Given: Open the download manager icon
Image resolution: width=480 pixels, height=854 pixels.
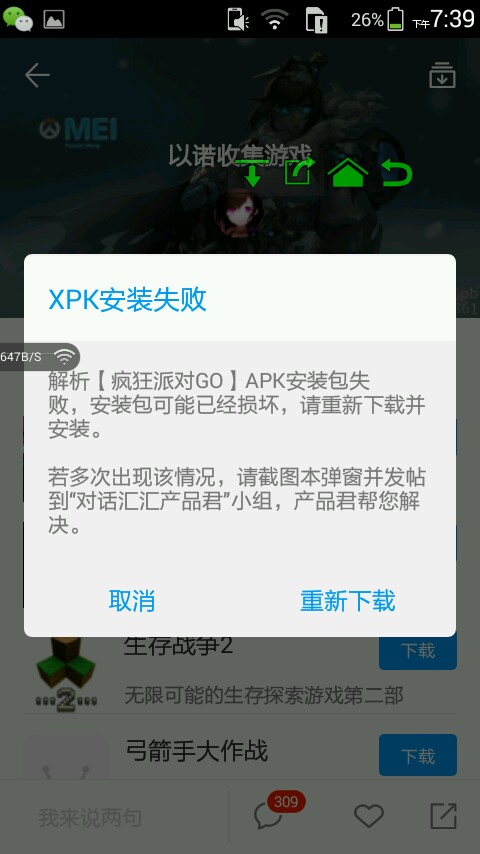Looking at the screenshot, I should point(442,75).
